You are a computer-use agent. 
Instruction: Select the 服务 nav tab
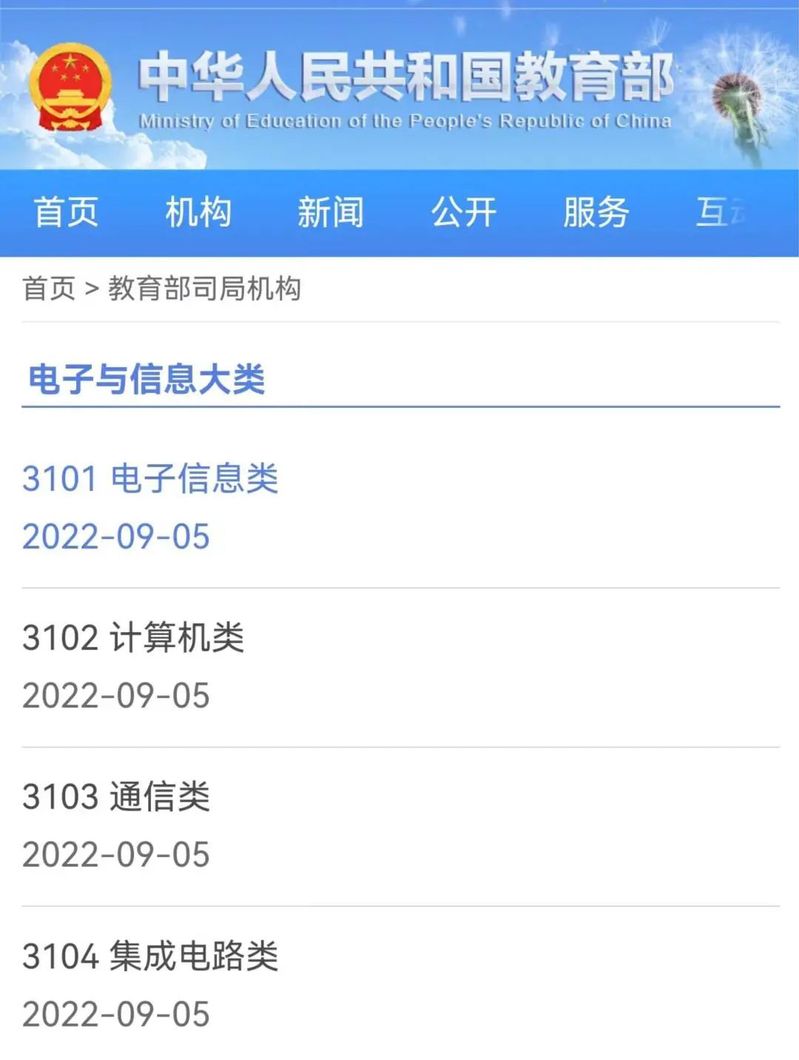(595, 212)
